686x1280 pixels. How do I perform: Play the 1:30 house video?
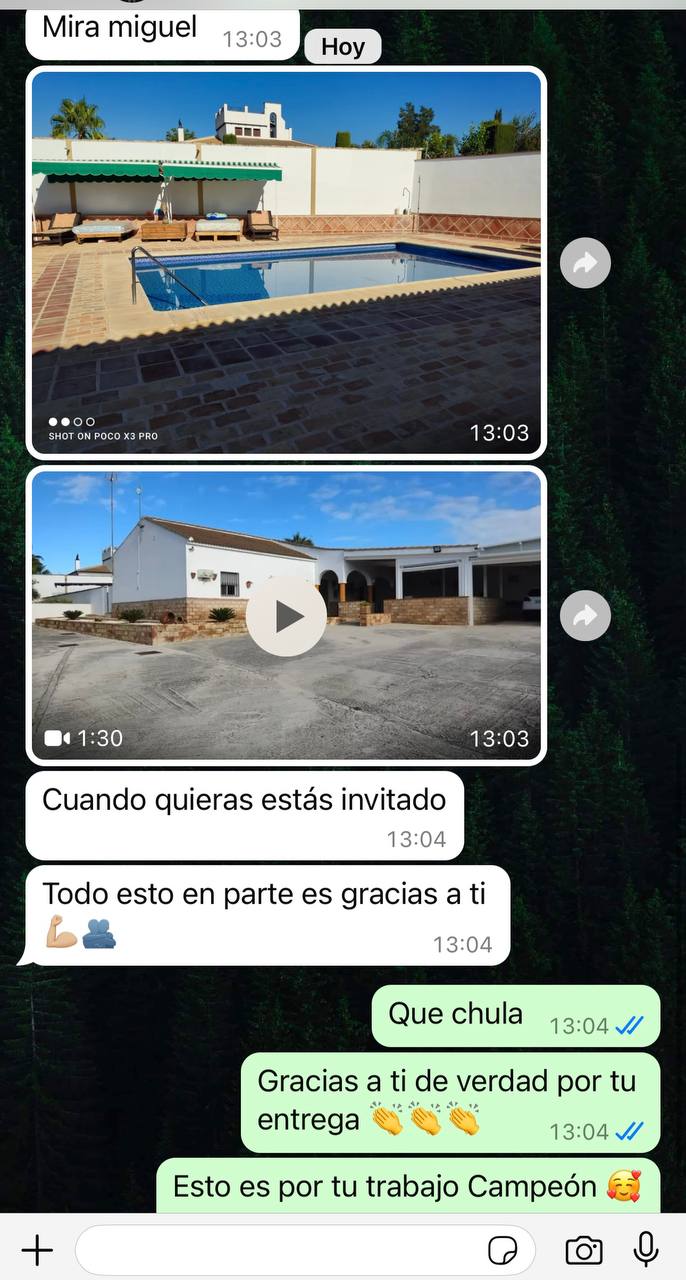(x=286, y=617)
